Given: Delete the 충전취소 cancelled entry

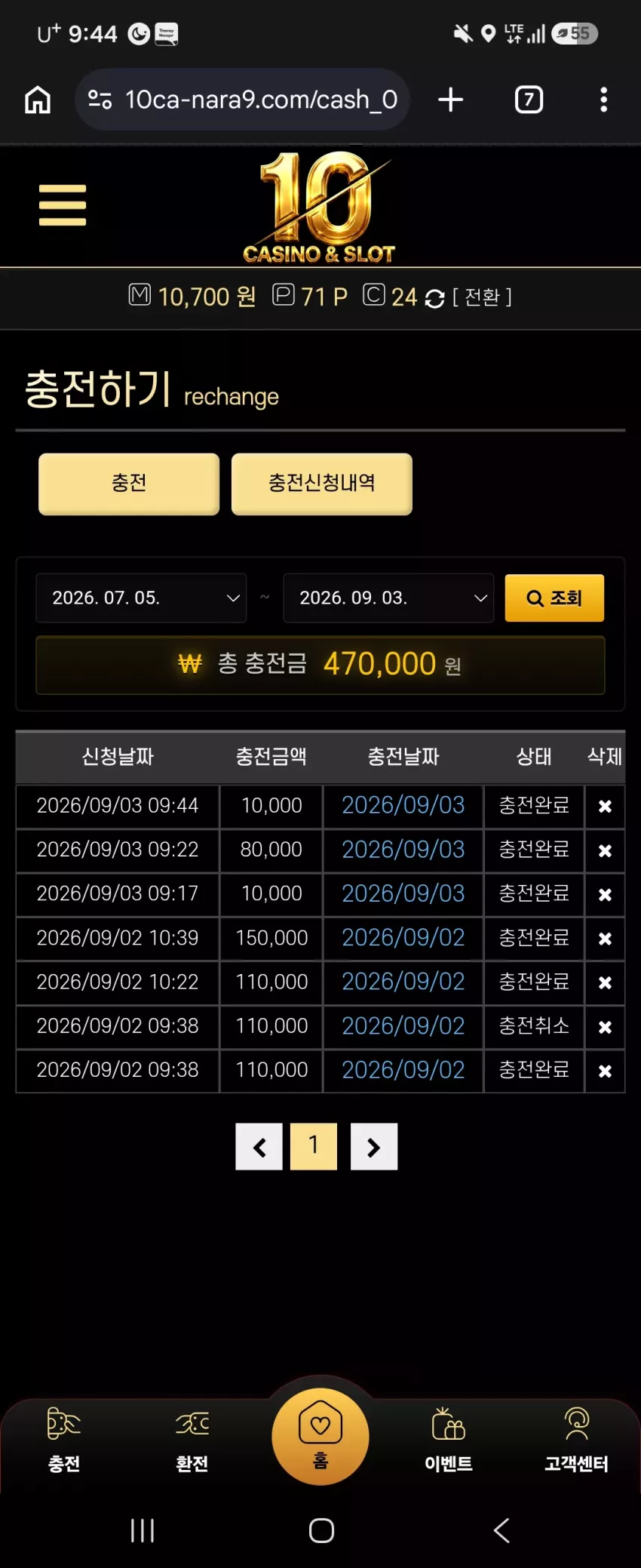Looking at the screenshot, I should (605, 1027).
